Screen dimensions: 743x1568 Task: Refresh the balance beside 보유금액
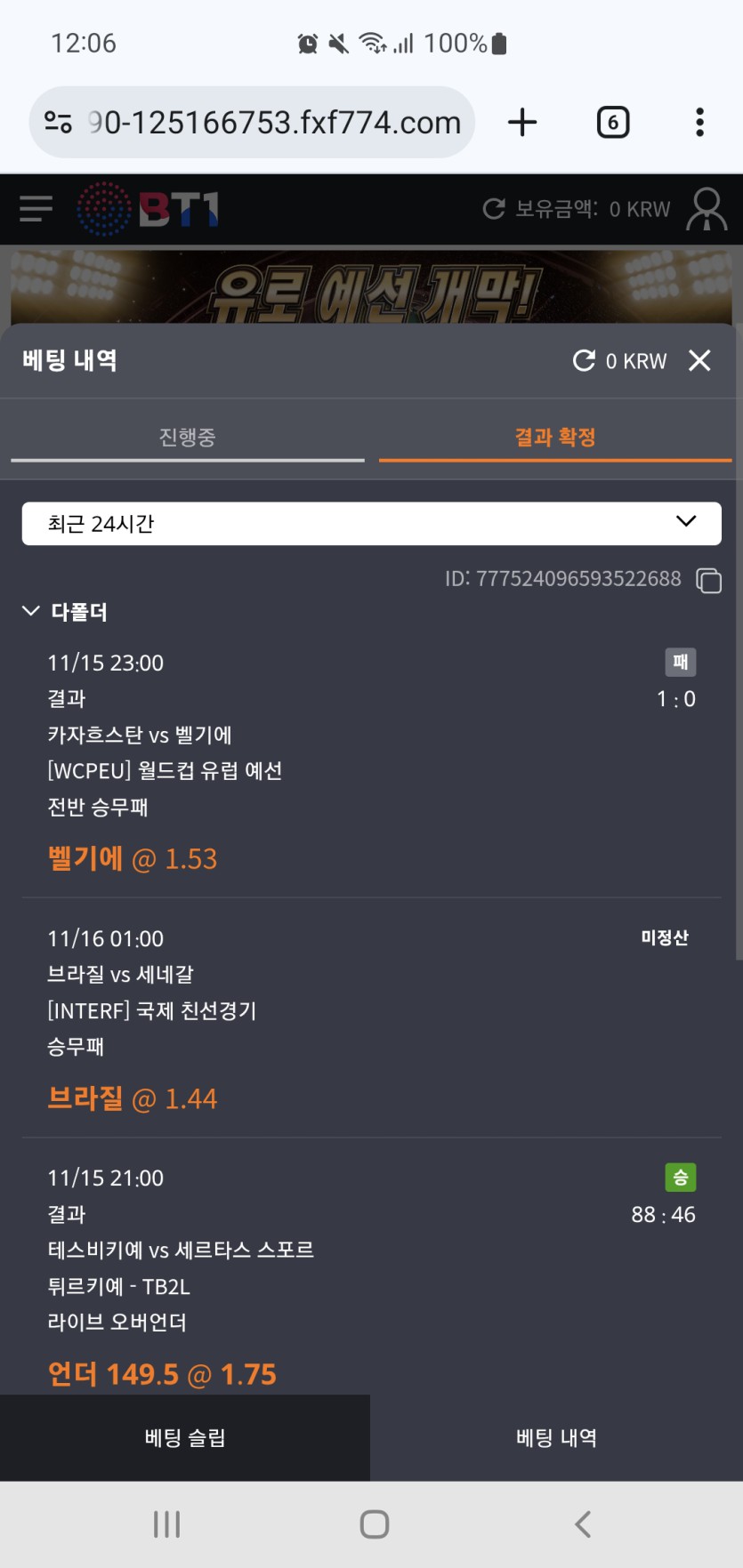494,209
